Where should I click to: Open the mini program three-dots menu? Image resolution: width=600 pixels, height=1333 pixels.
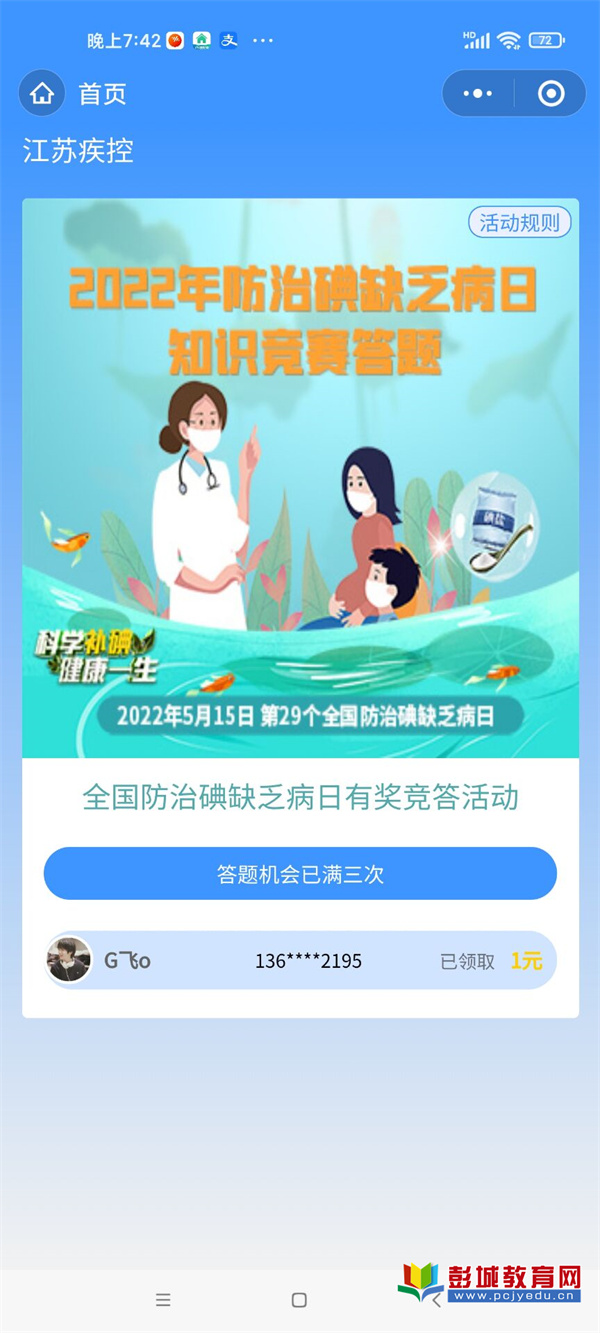coord(478,94)
